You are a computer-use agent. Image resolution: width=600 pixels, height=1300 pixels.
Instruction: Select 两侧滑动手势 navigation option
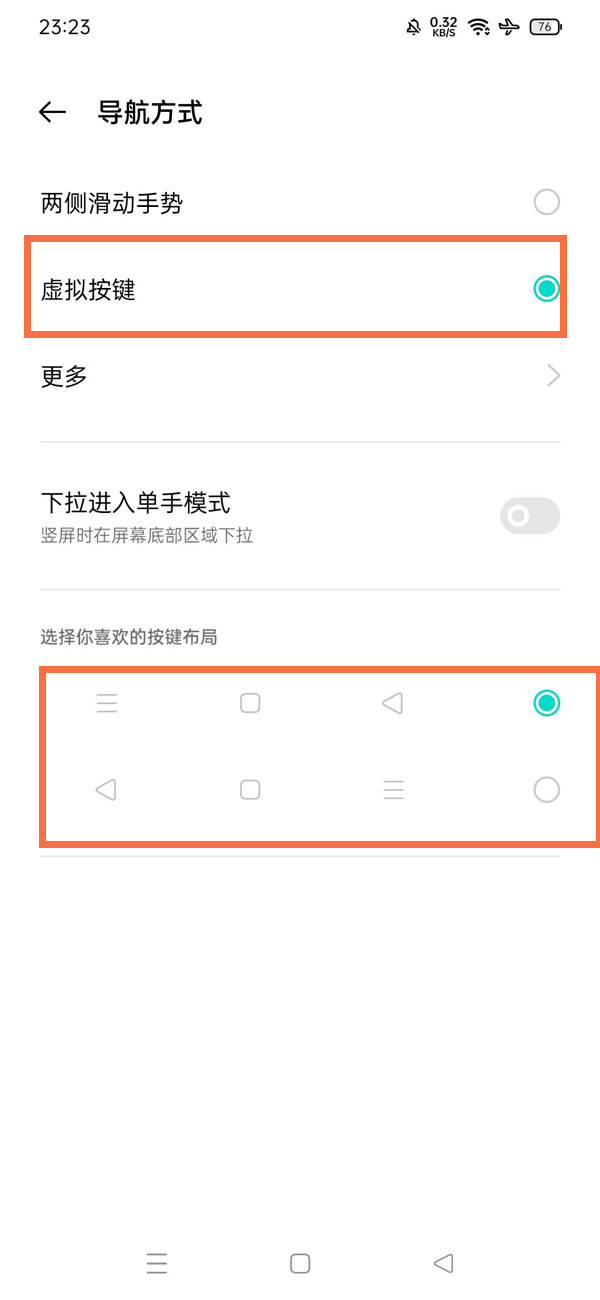[x=546, y=203]
